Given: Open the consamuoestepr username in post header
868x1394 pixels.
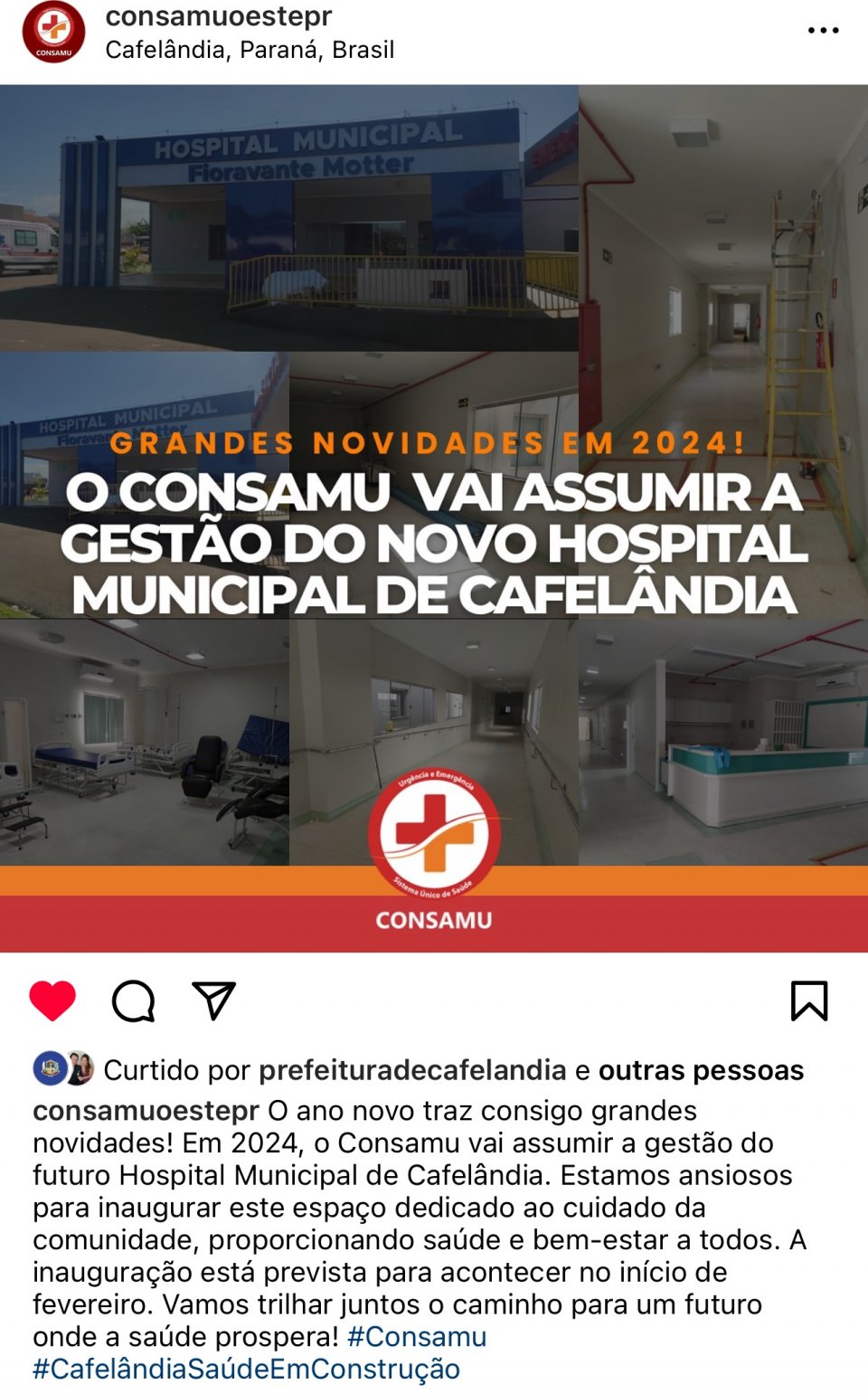Looking at the screenshot, I should pyautogui.click(x=219, y=16).
